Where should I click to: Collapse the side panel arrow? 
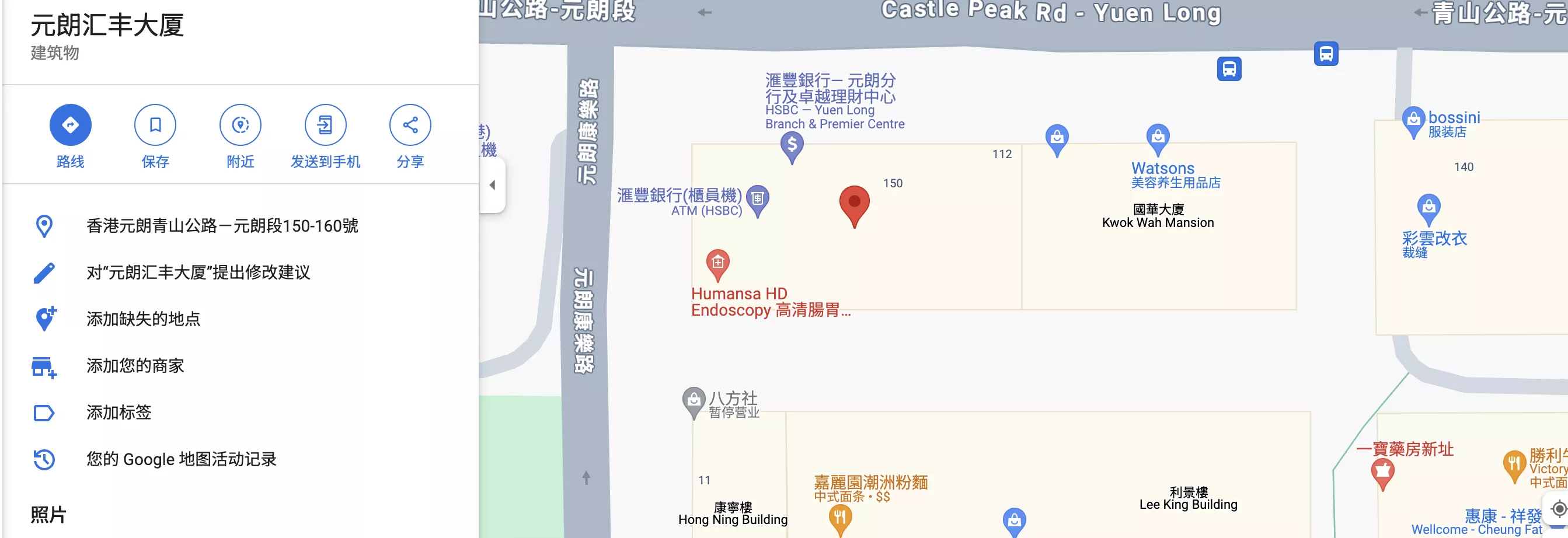pyautogui.click(x=493, y=185)
